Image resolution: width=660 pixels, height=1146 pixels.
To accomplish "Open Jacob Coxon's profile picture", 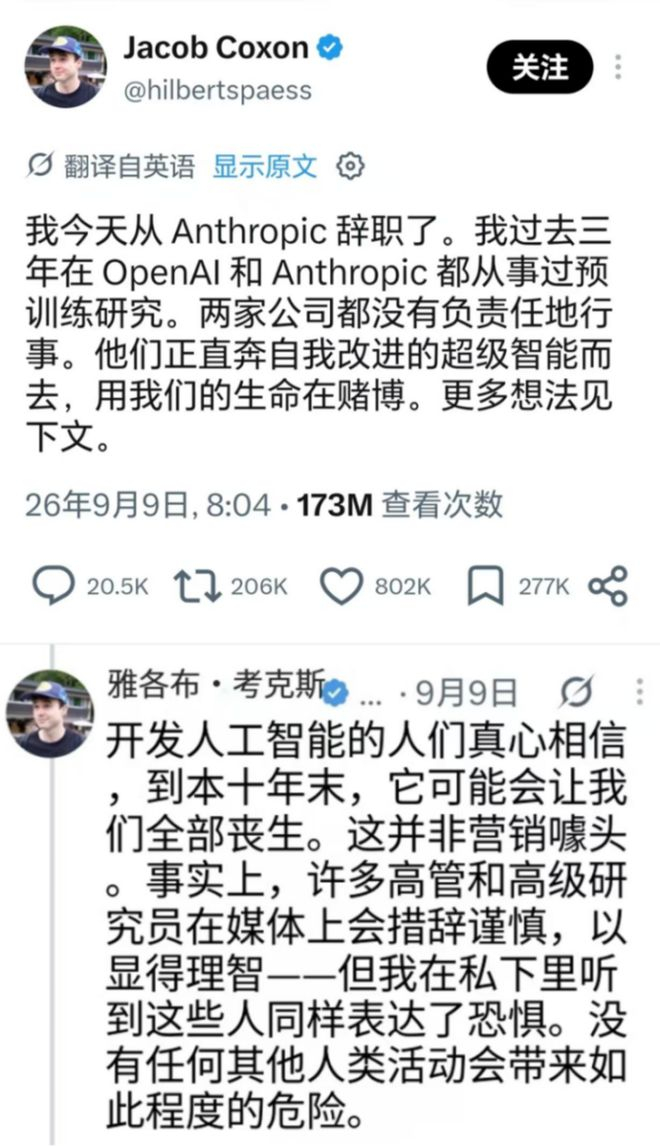I will click(x=66, y=67).
